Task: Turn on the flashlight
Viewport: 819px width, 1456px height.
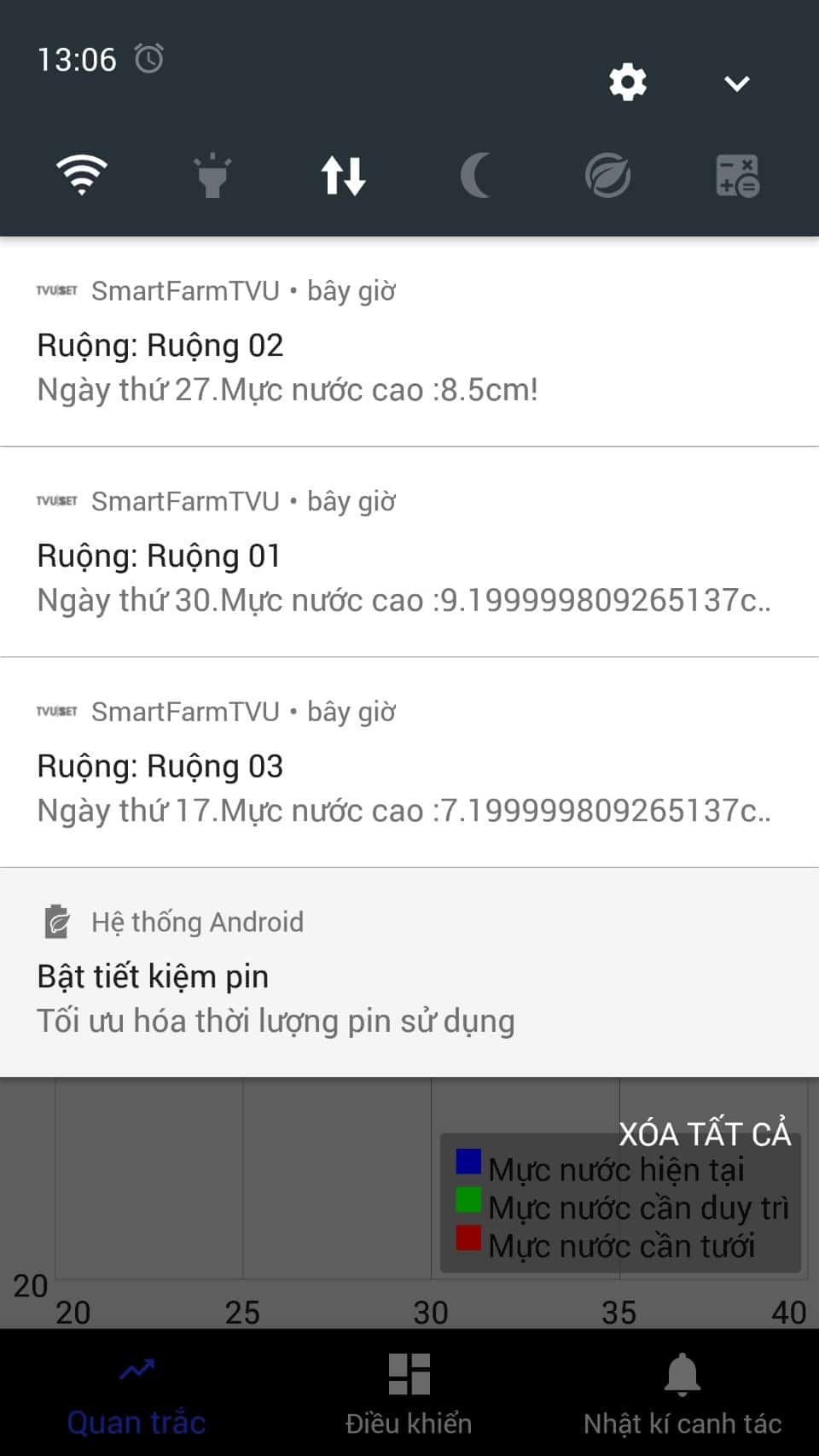Action: coord(212,176)
